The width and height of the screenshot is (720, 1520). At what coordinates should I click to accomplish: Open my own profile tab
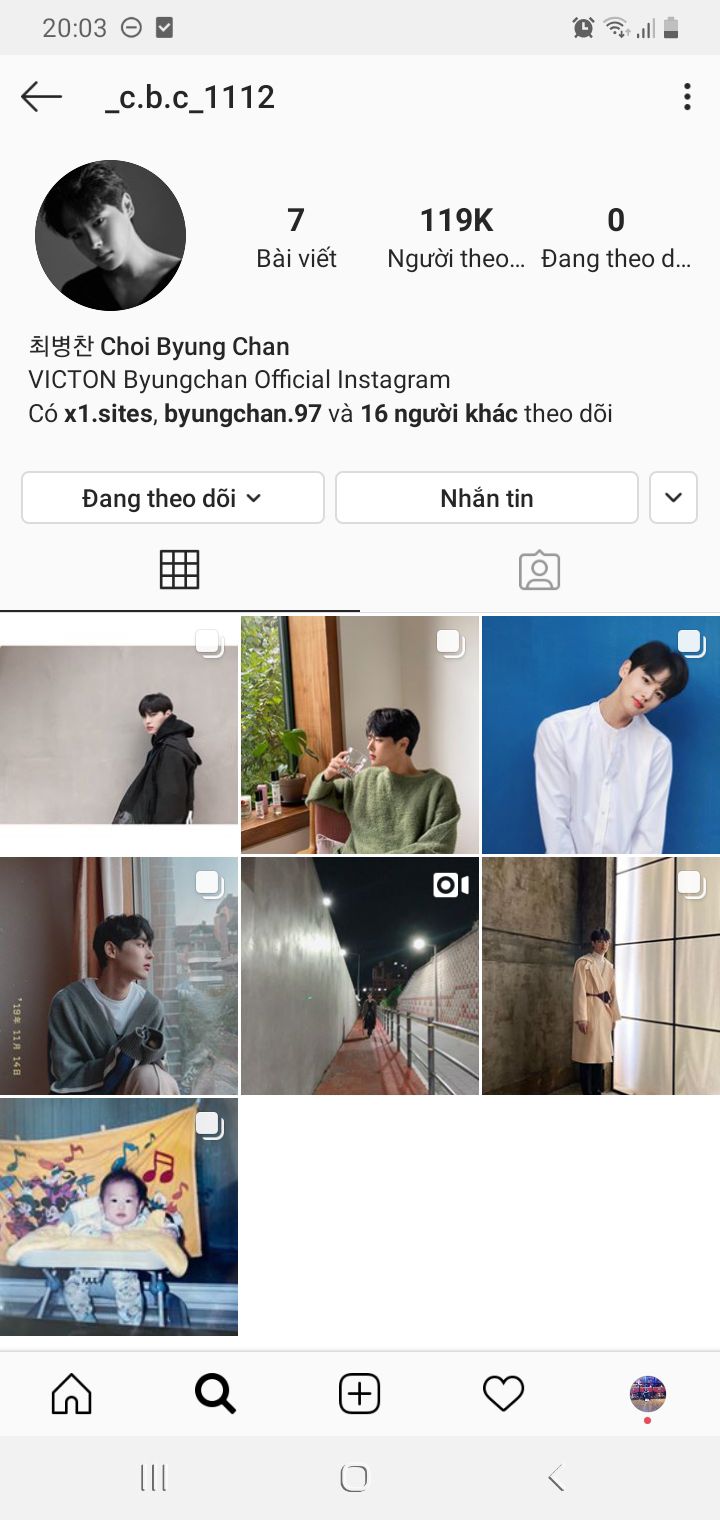(647, 1393)
